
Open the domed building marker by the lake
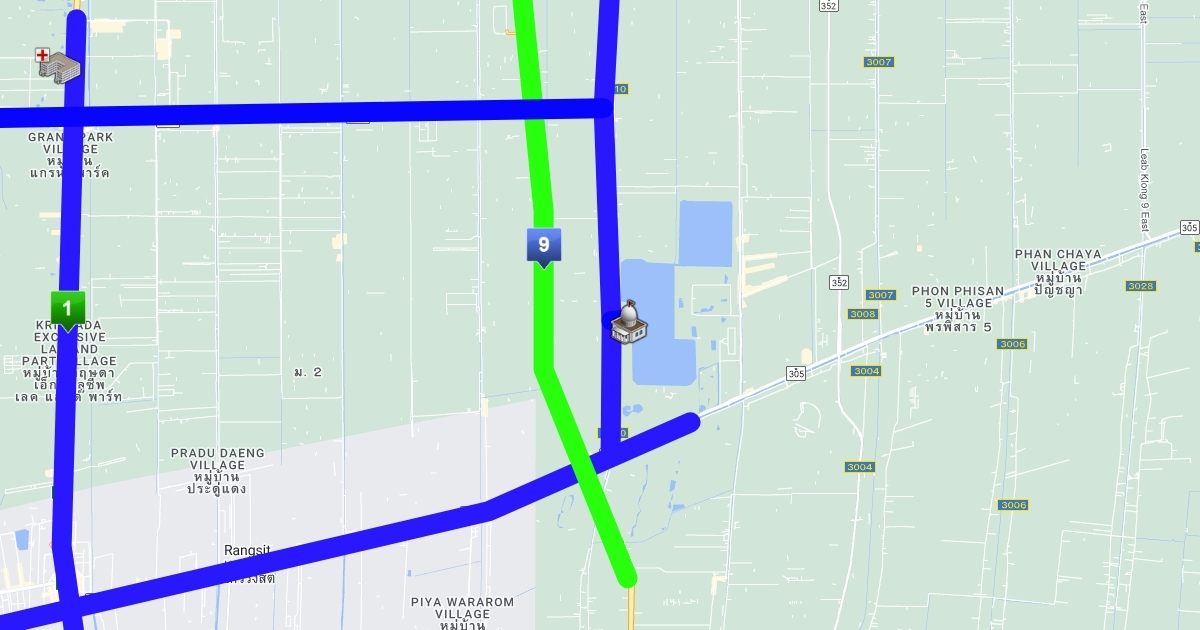click(629, 323)
